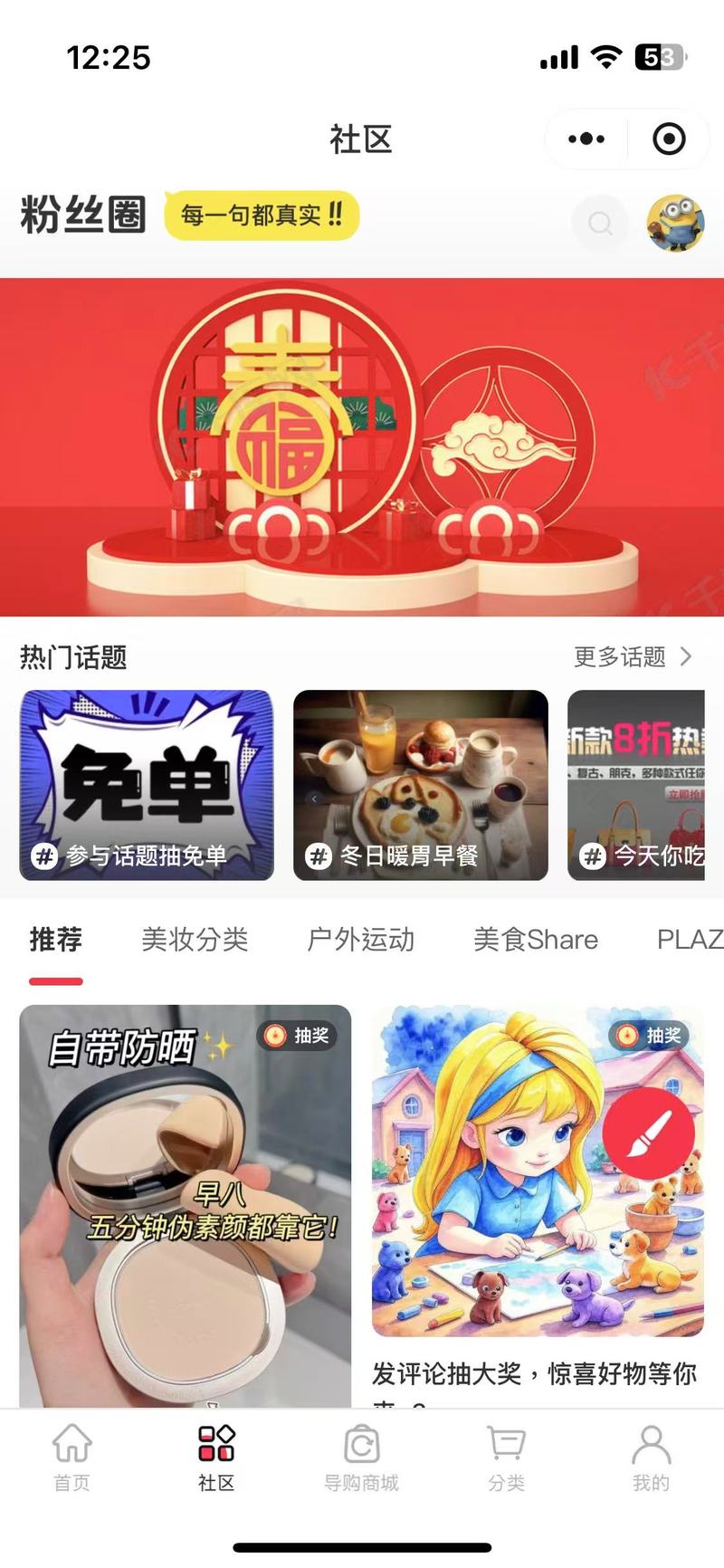Viewport: 724px width, 1568px height.
Task: Close the mini program via target icon
Action: pos(669,139)
